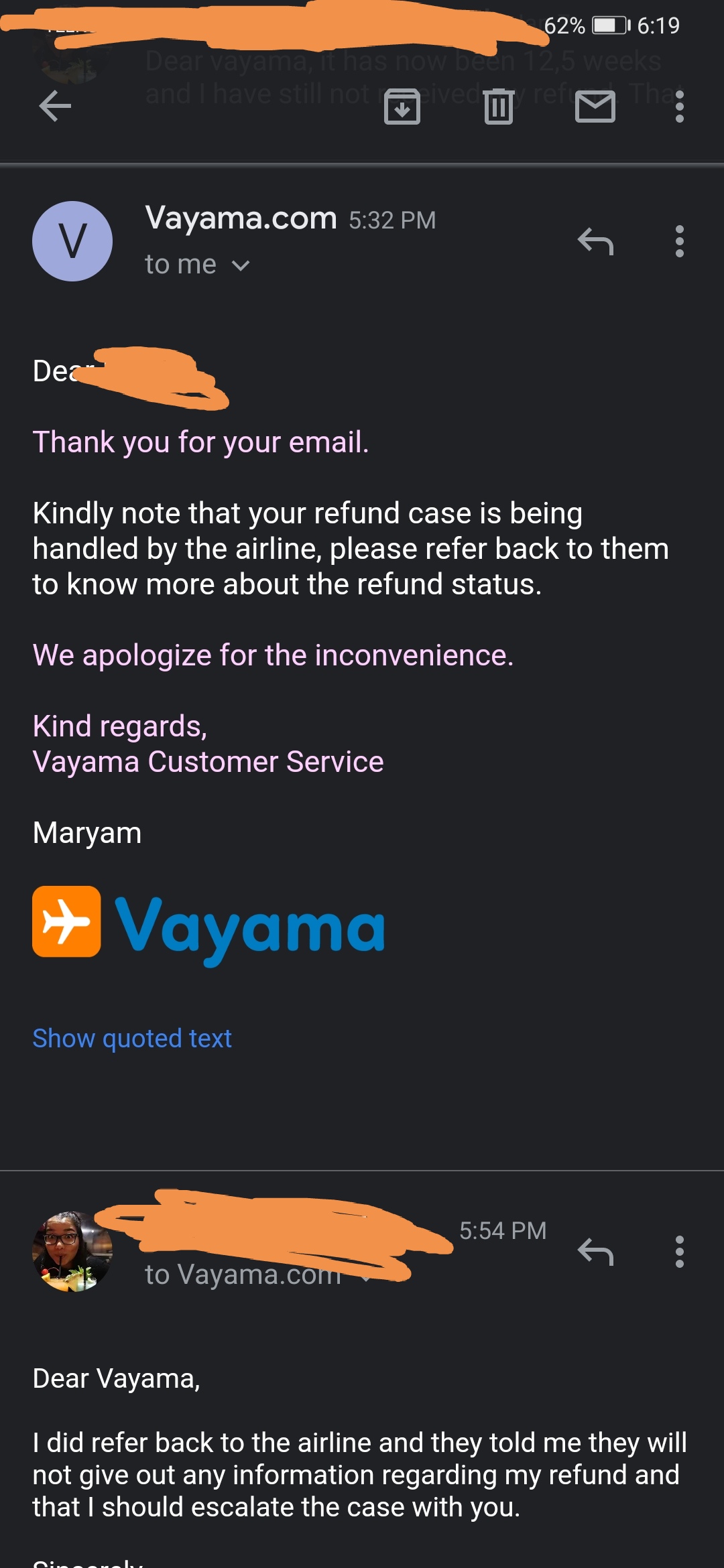
Task: Tap the status bar clock
Action: tap(659, 24)
